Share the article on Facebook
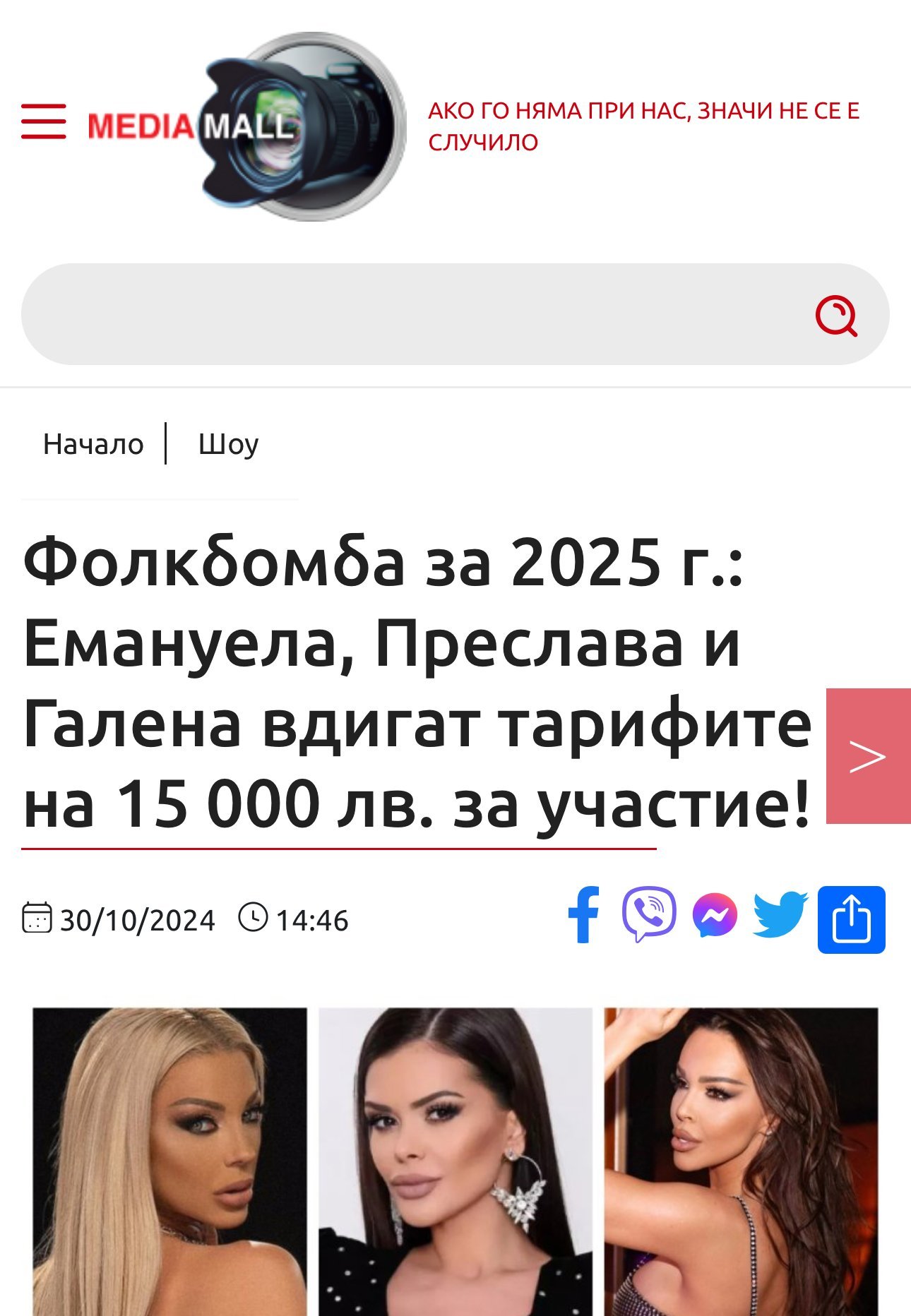The width and height of the screenshot is (911, 1316). [584, 915]
